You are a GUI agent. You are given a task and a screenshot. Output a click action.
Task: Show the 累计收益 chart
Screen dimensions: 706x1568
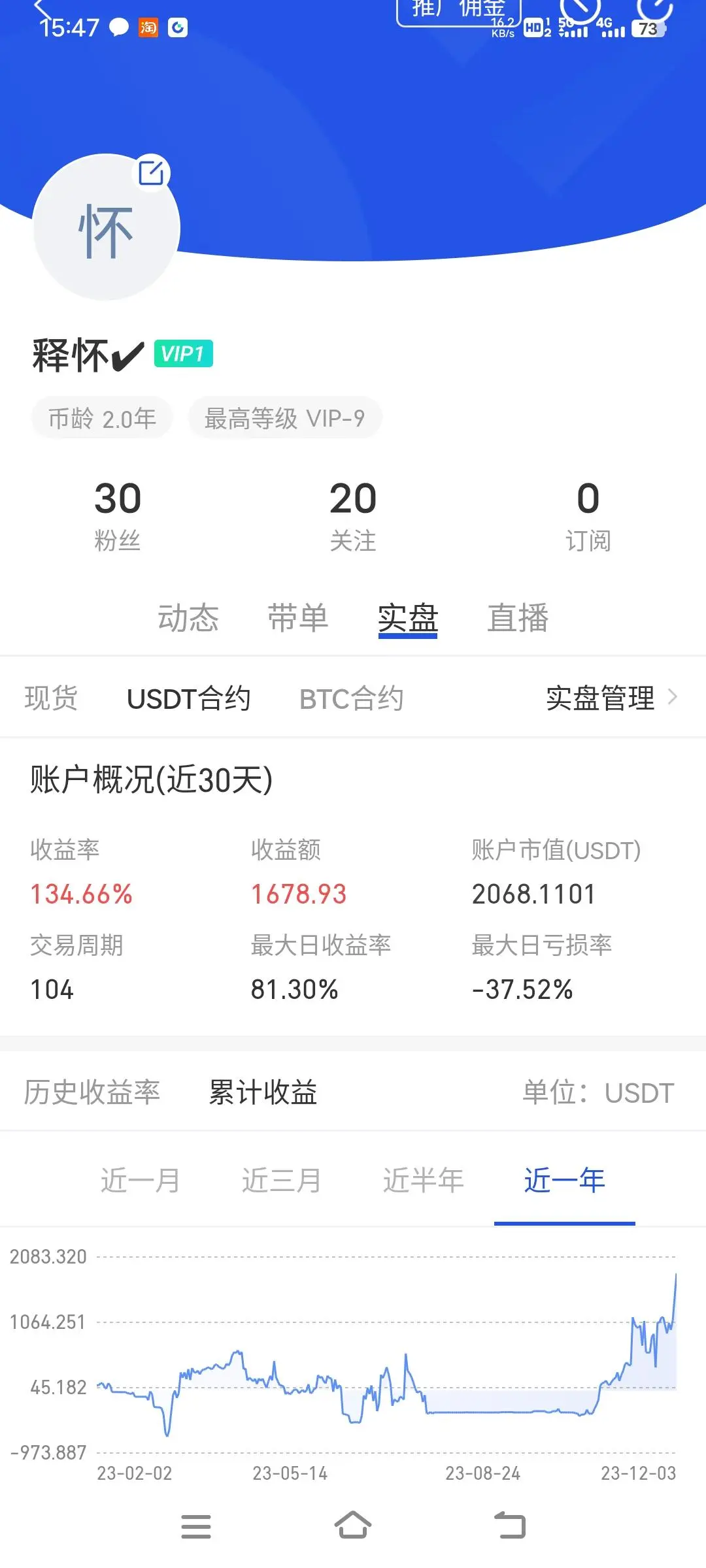click(263, 1092)
